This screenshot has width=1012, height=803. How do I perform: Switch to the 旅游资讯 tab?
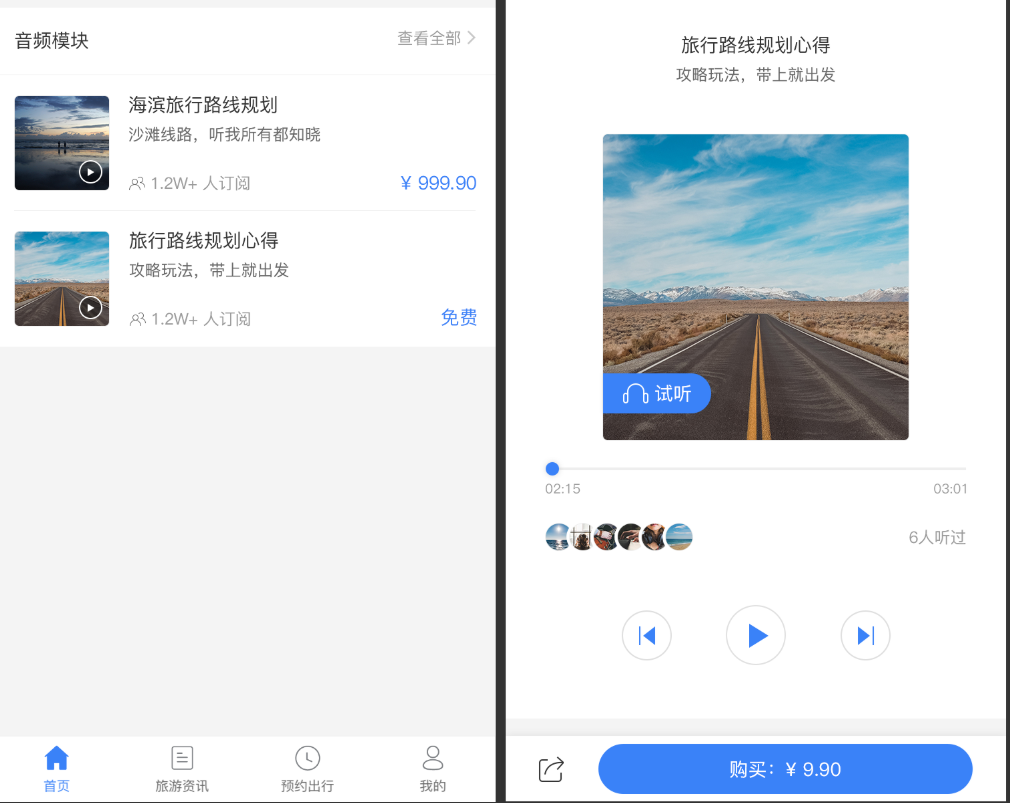(182, 768)
